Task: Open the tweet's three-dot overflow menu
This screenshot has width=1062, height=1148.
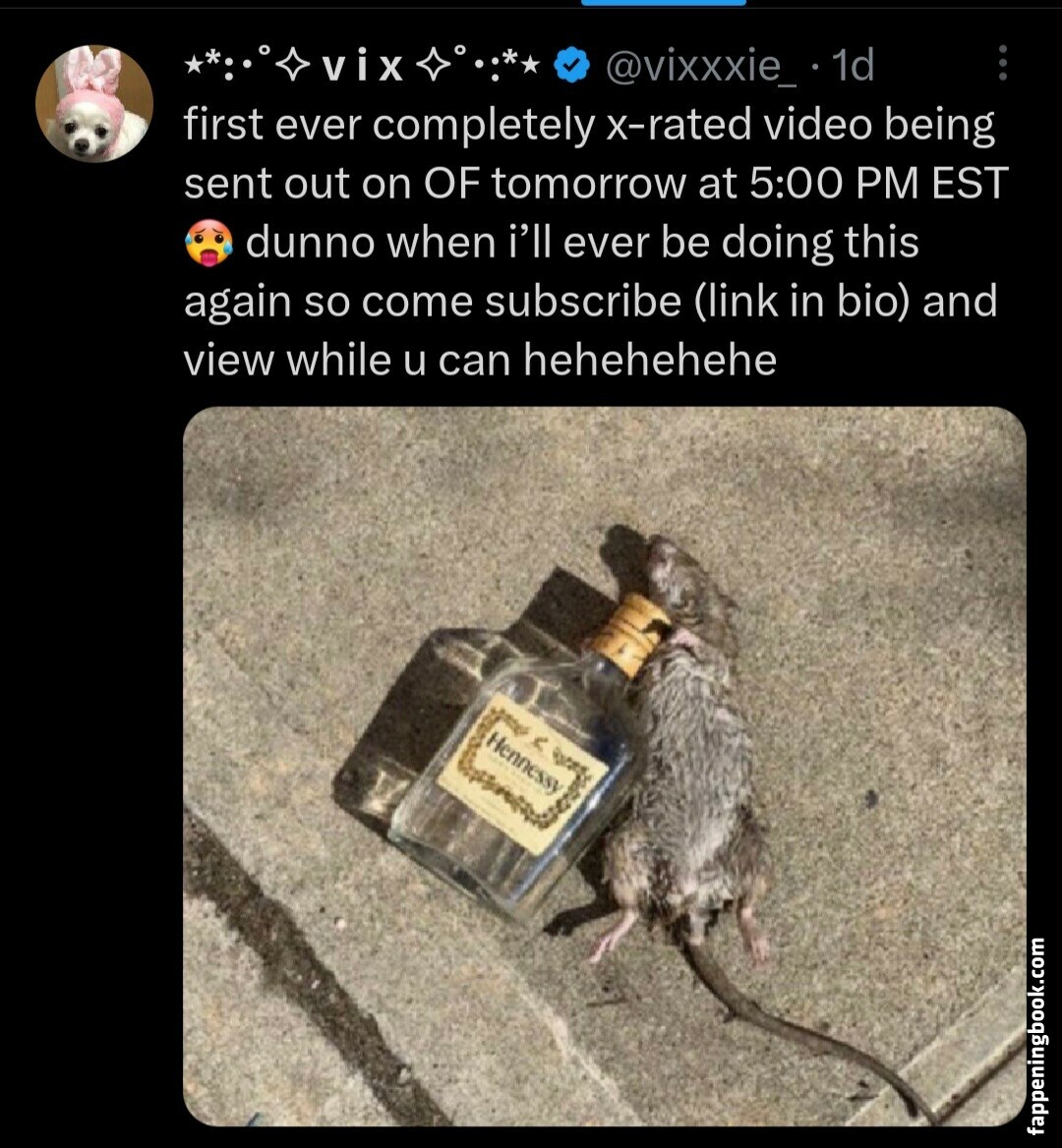Action: (1002, 64)
